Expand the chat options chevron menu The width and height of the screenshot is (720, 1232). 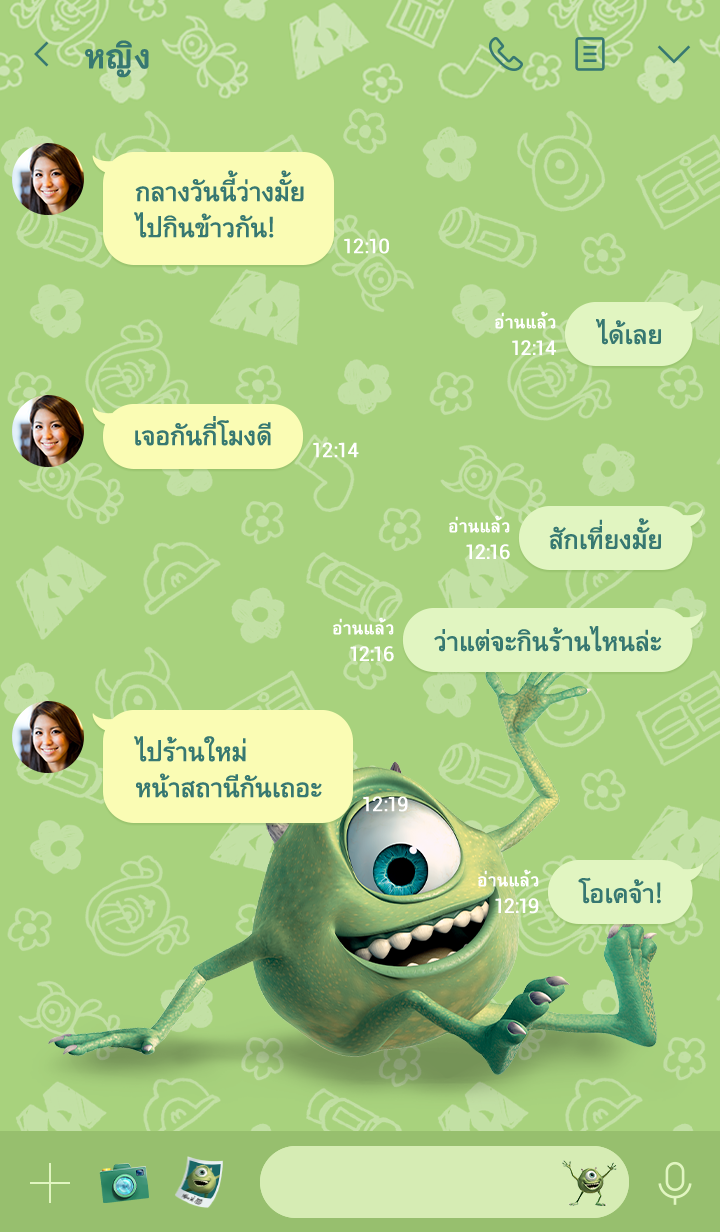click(x=673, y=55)
